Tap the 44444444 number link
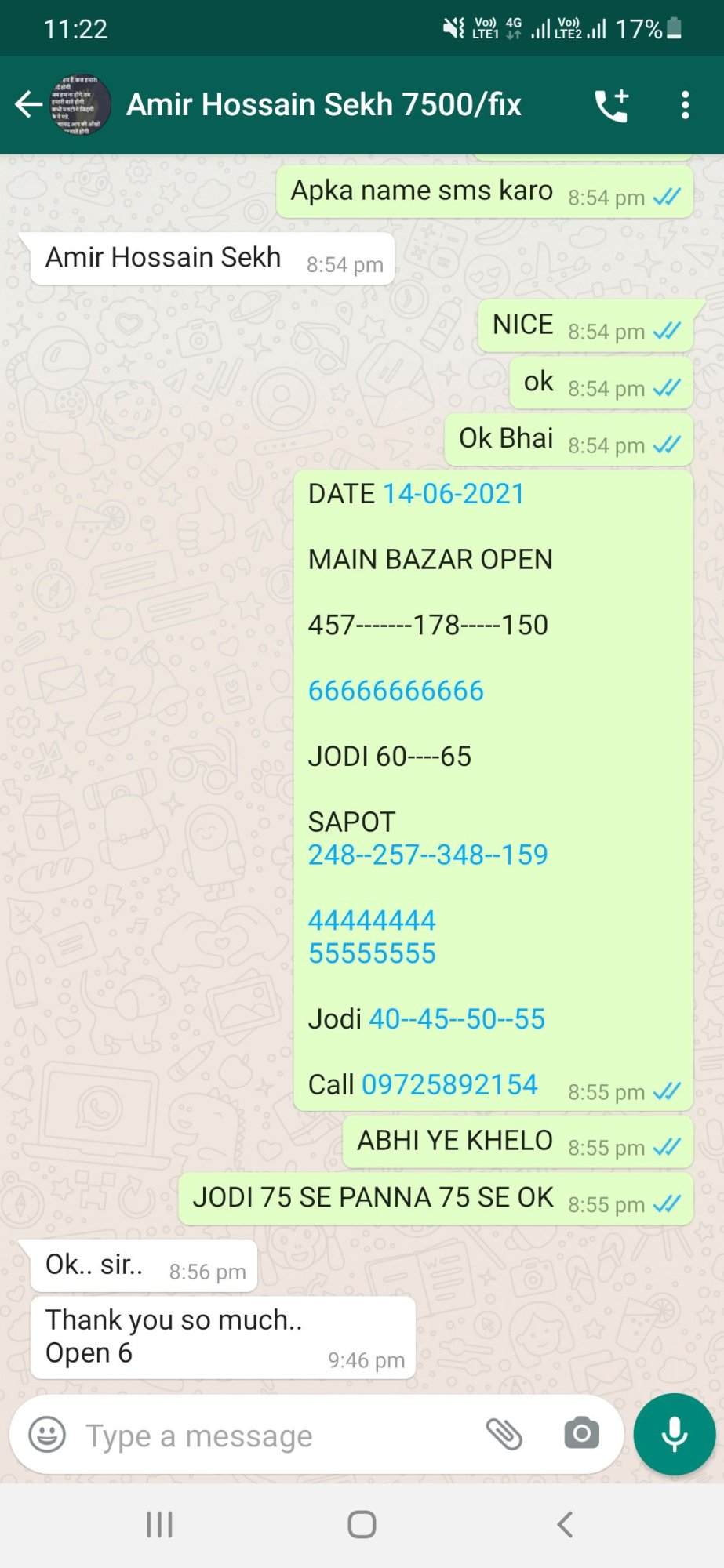 pos(372,920)
